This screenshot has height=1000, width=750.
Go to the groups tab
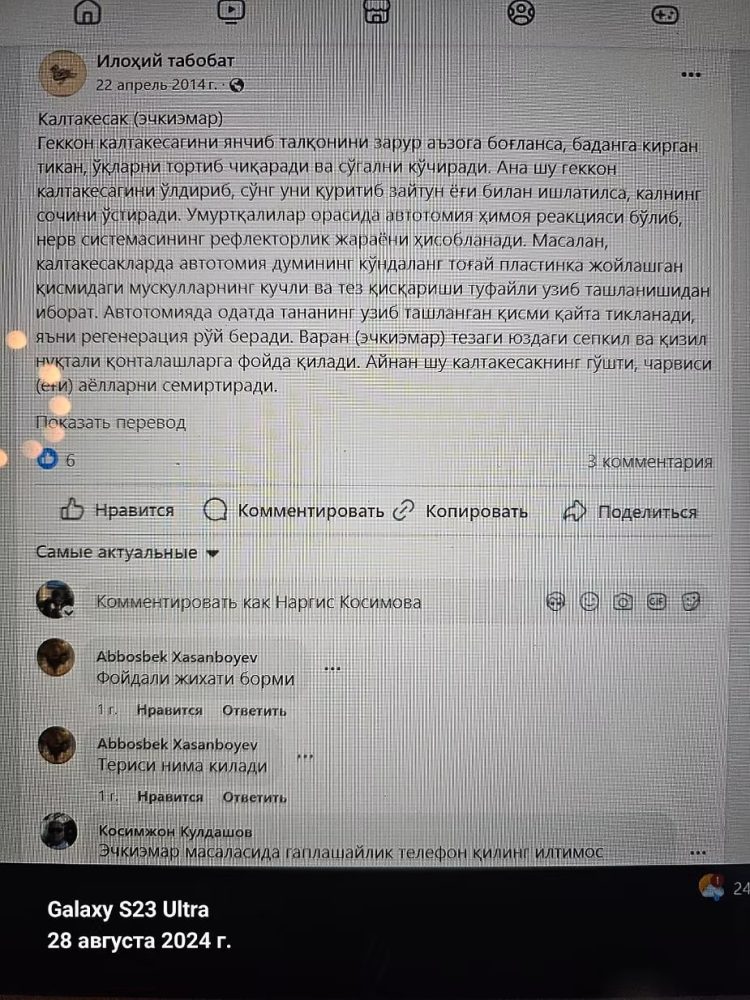[x=521, y=12]
